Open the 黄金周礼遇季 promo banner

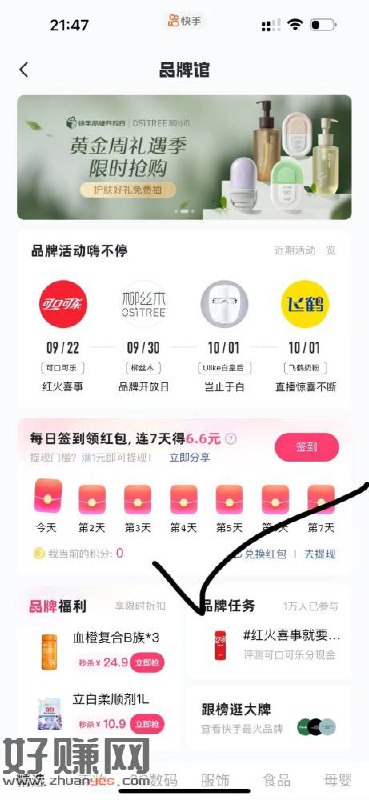pos(184,157)
